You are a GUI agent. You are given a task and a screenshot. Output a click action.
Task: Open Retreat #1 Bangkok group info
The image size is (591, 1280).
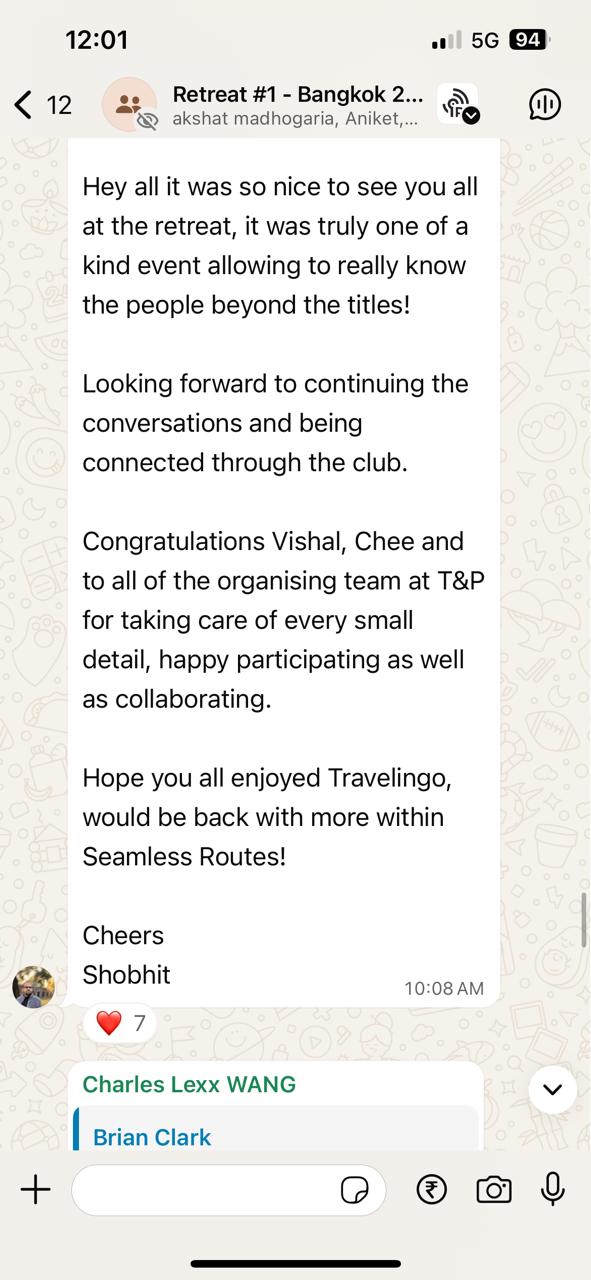click(x=298, y=105)
